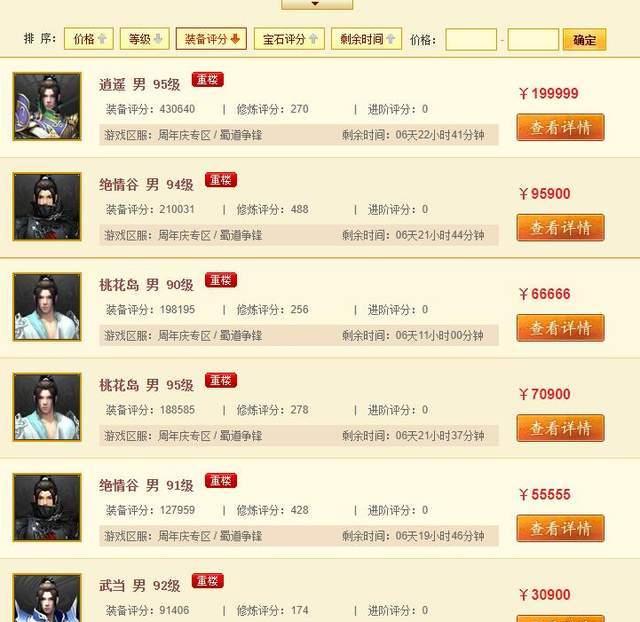Open the 桃花岛 男 90级 character avatar
The image size is (640, 622).
(x=47, y=306)
